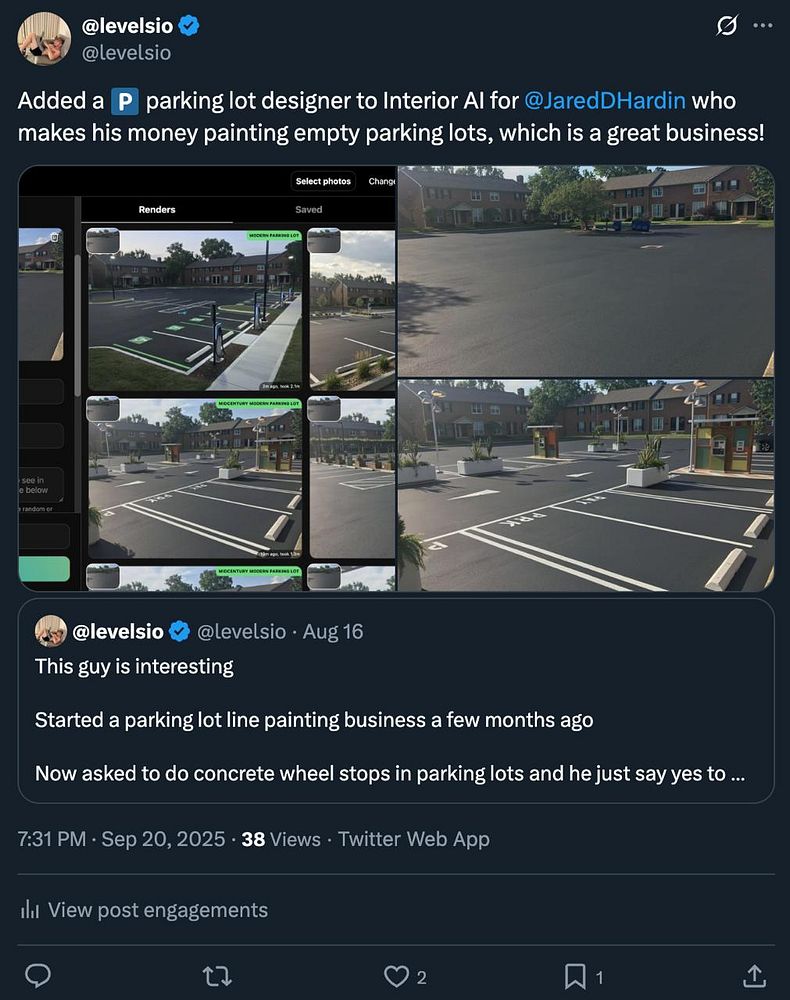Open the Grok icon at top

727,27
